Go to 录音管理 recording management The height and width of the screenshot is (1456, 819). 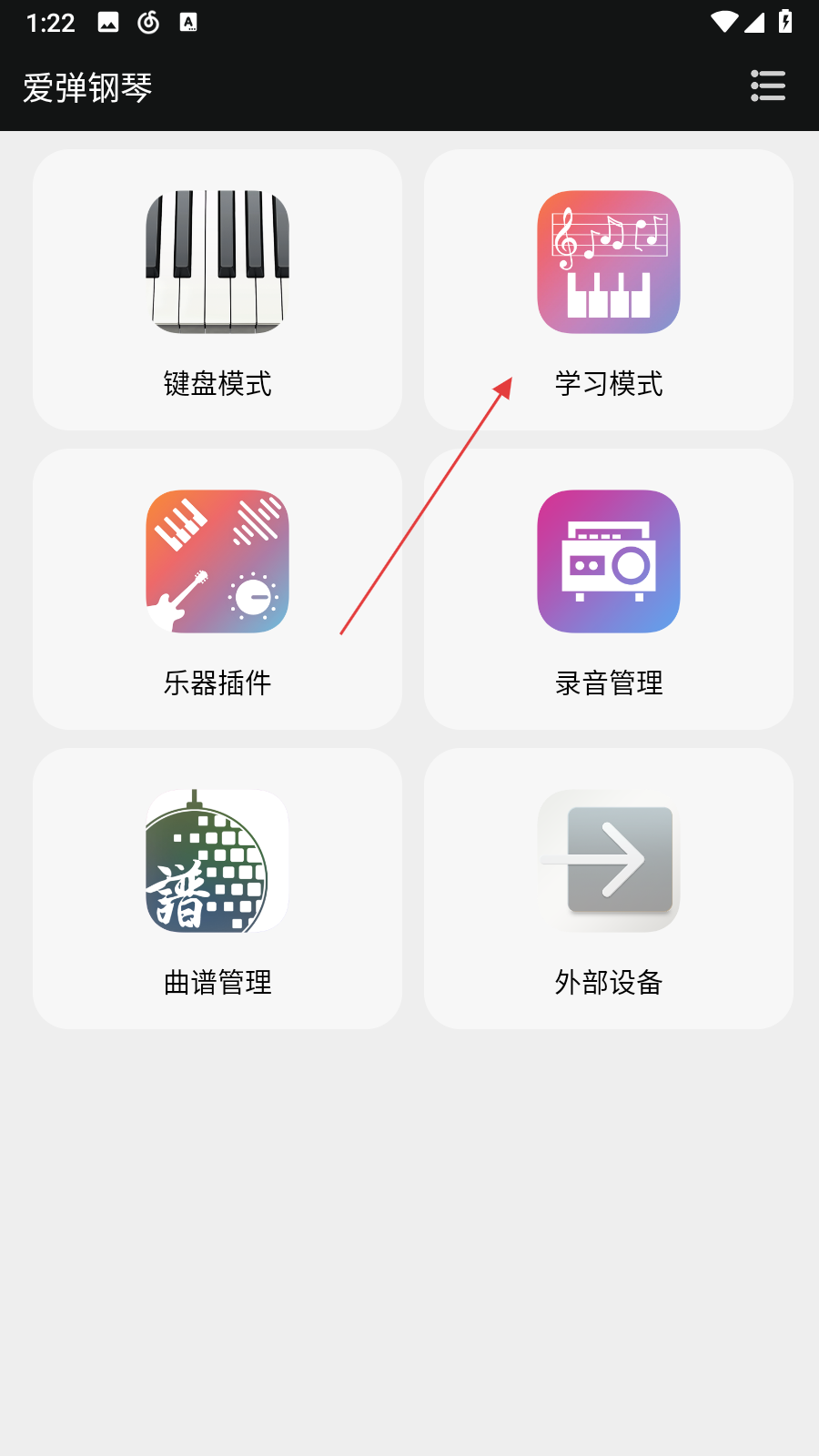coord(609,589)
